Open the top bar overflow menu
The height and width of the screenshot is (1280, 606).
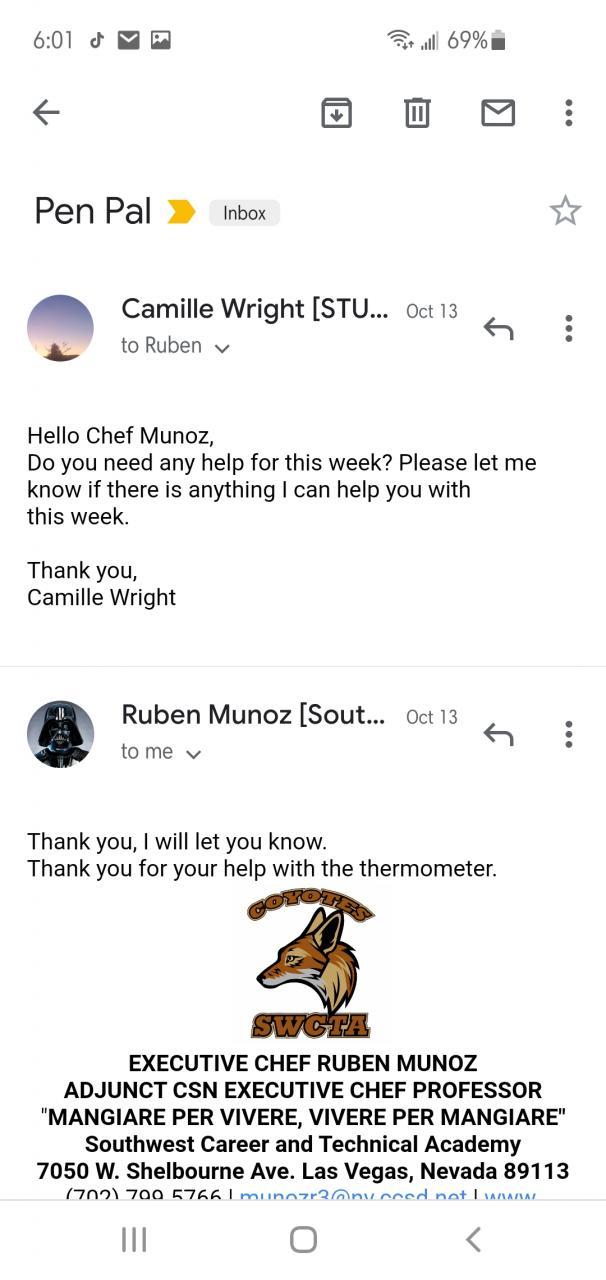tap(568, 113)
